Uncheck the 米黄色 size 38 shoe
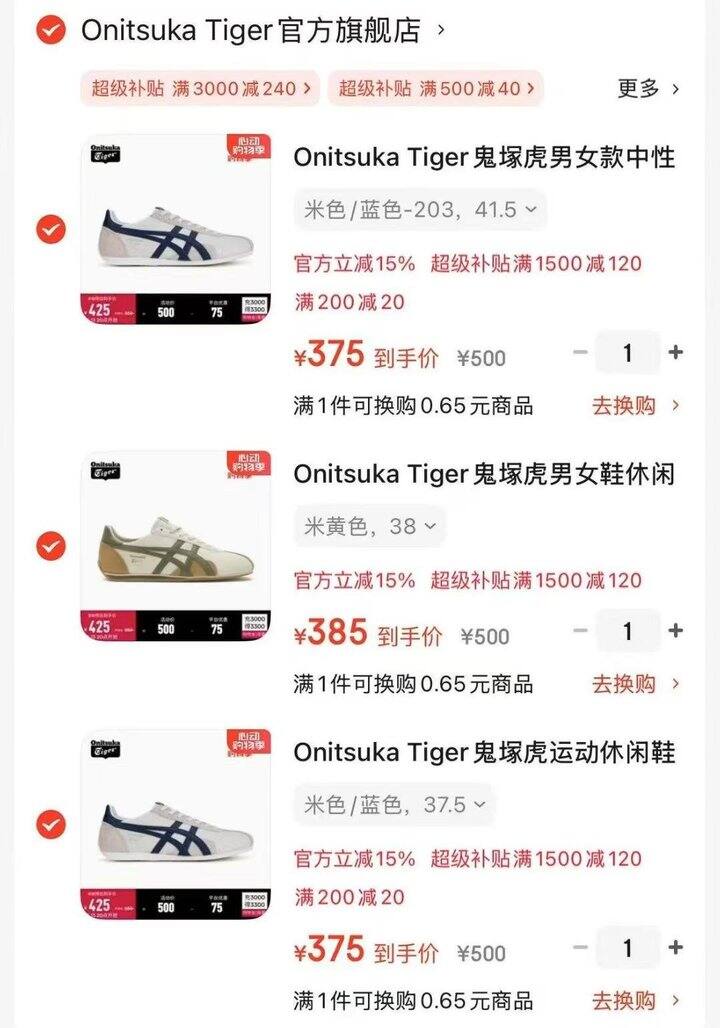The image size is (720, 1028). [50, 546]
